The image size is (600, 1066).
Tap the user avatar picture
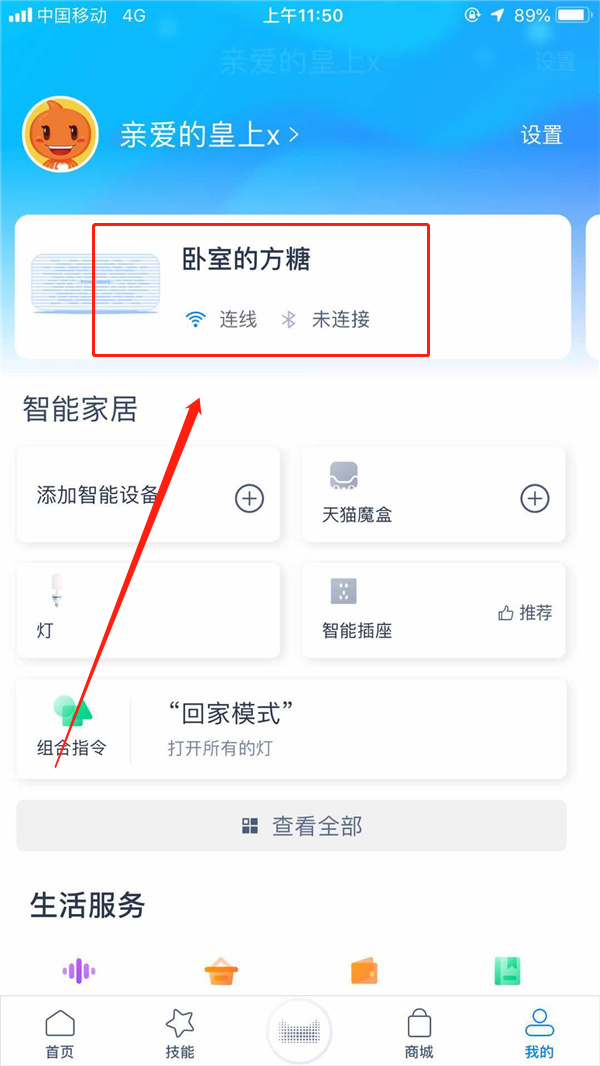pyautogui.click(x=60, y=135)
